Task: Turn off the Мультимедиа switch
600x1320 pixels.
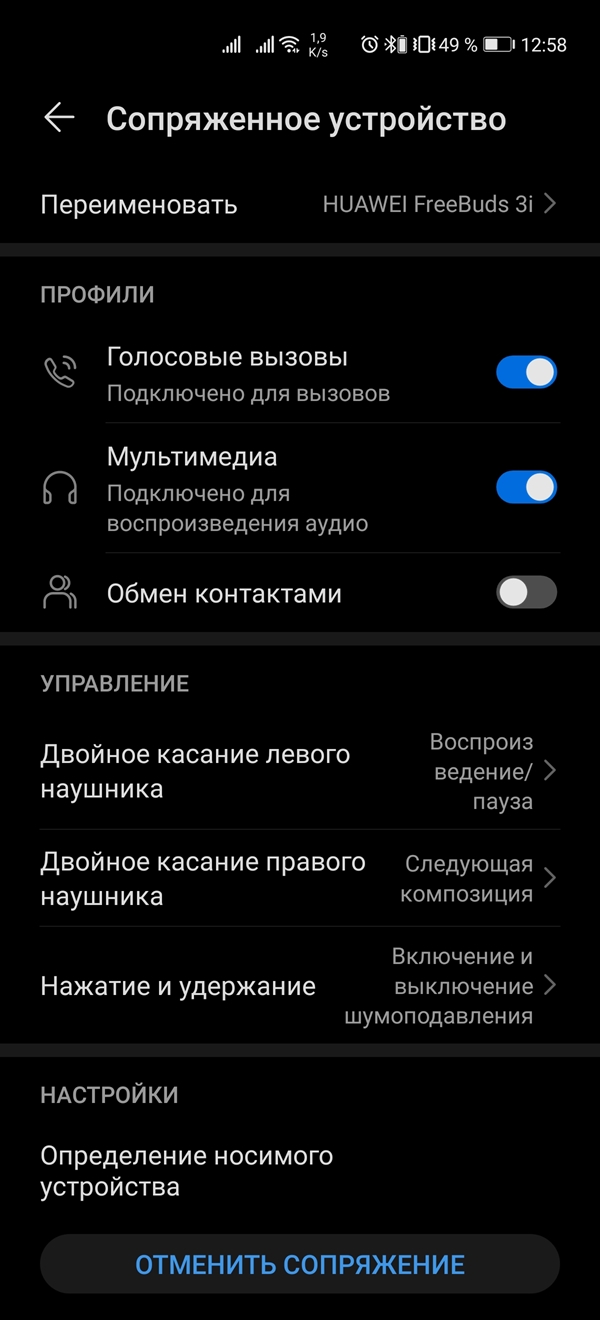Action: point(526,488)
